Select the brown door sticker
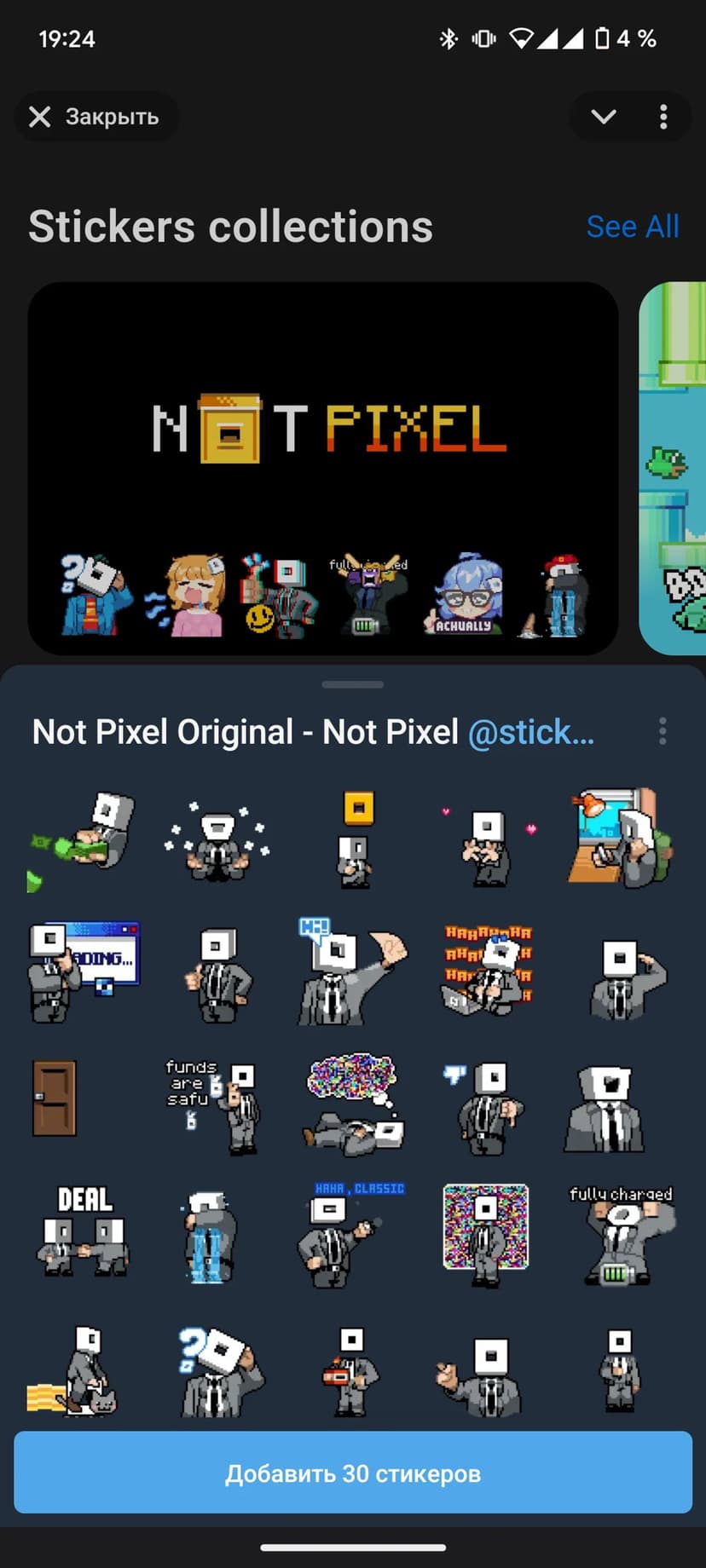Viewport: 706px width, 1568px height. [55, 1098]
